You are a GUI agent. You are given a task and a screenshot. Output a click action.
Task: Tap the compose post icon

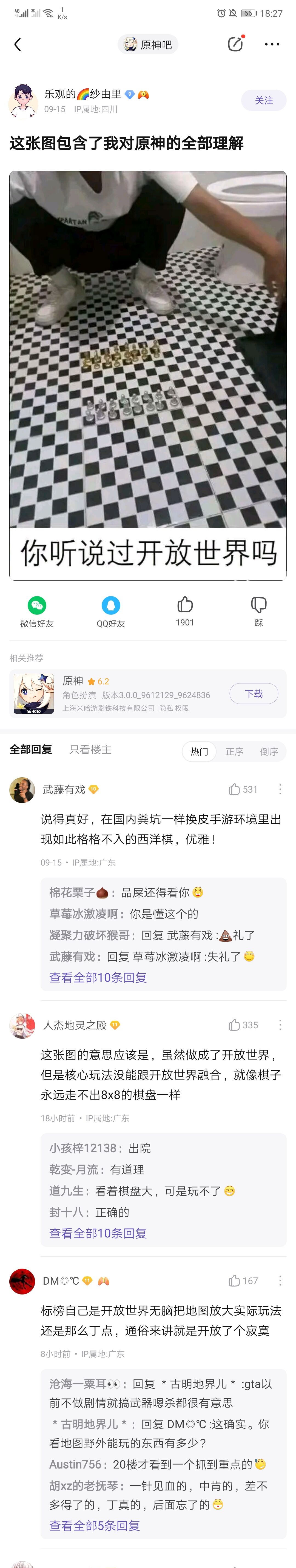235,44
